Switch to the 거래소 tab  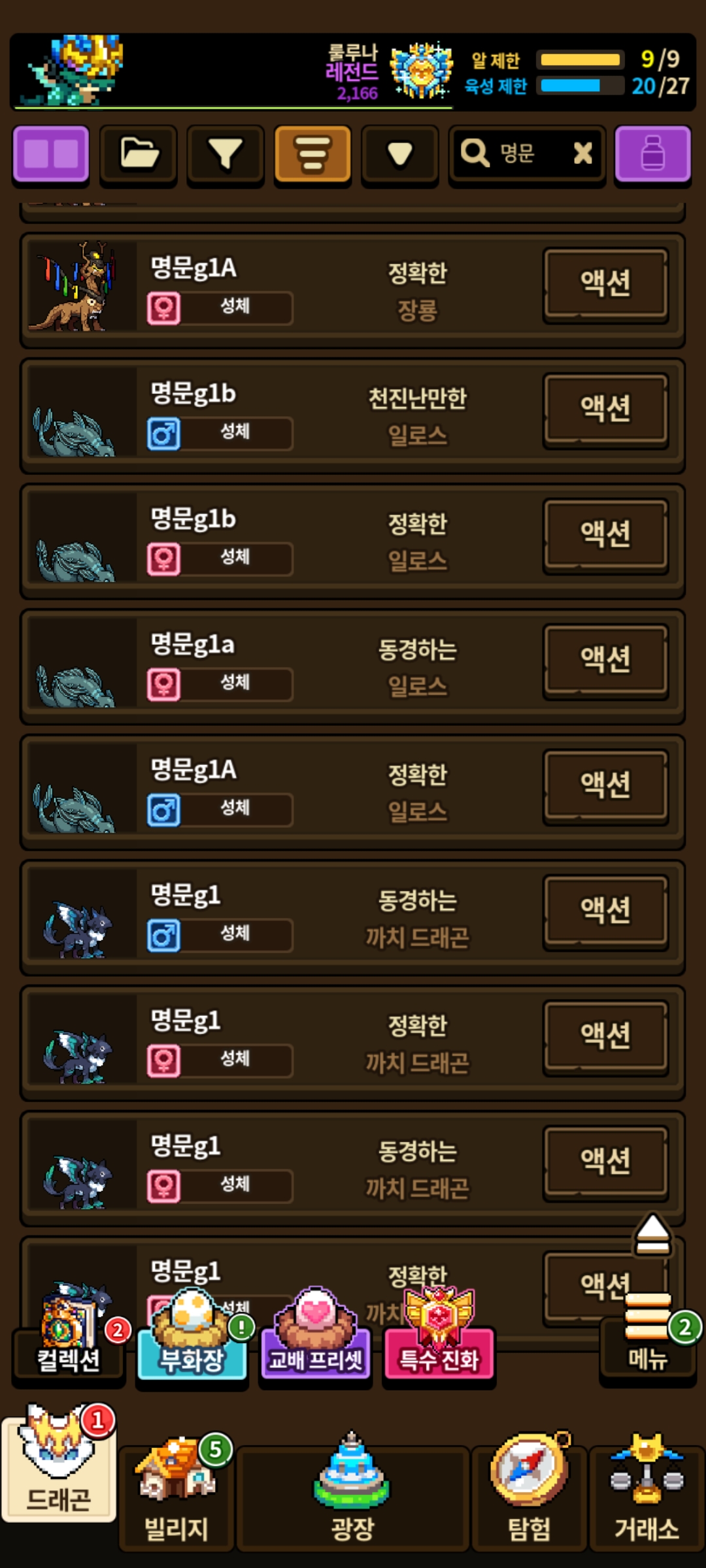click(x=647, y=1496)
